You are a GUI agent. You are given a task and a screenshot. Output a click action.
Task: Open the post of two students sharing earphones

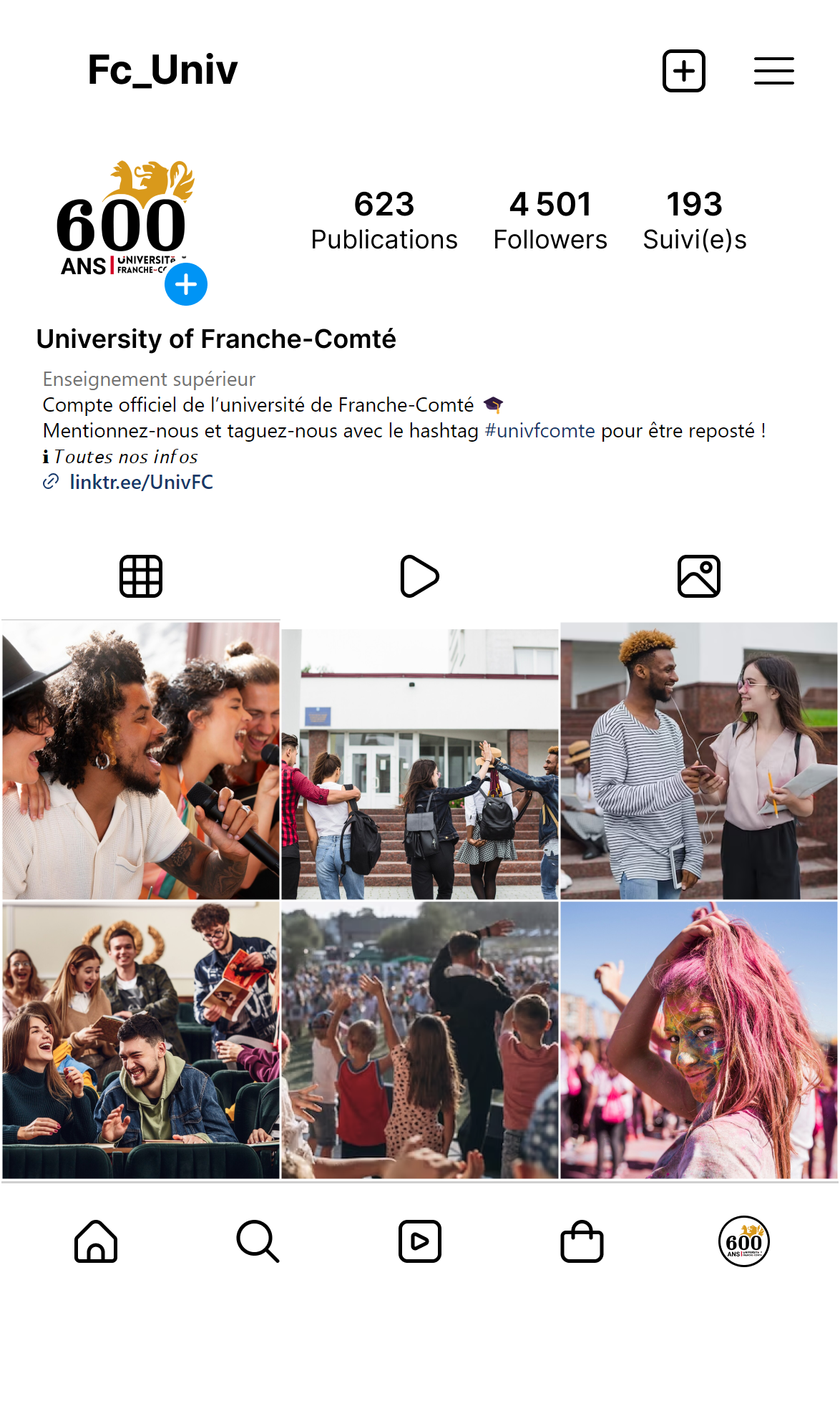click(698, 760)
